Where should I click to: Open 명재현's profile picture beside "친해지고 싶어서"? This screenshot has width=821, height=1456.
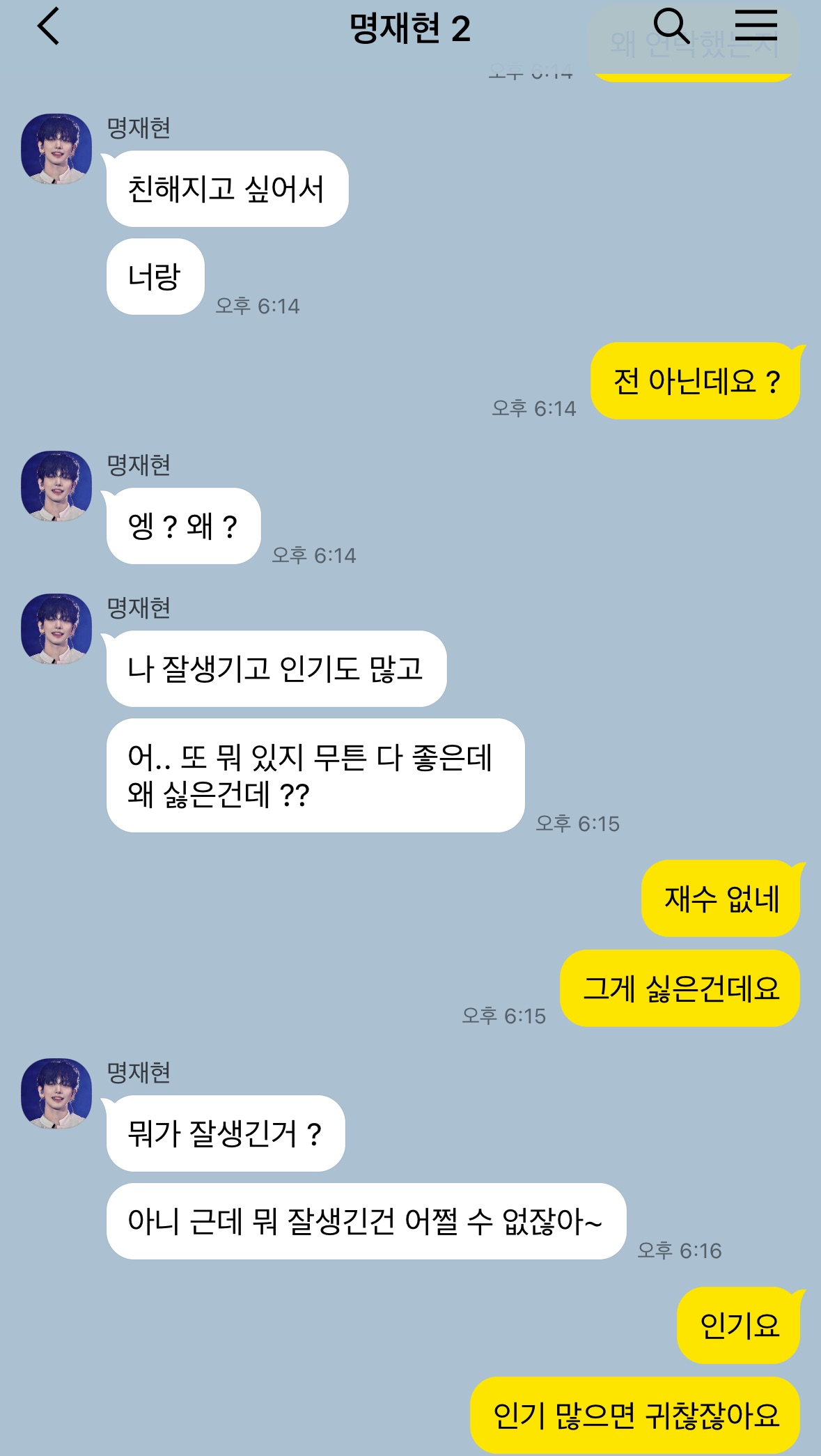click(56, 149)
